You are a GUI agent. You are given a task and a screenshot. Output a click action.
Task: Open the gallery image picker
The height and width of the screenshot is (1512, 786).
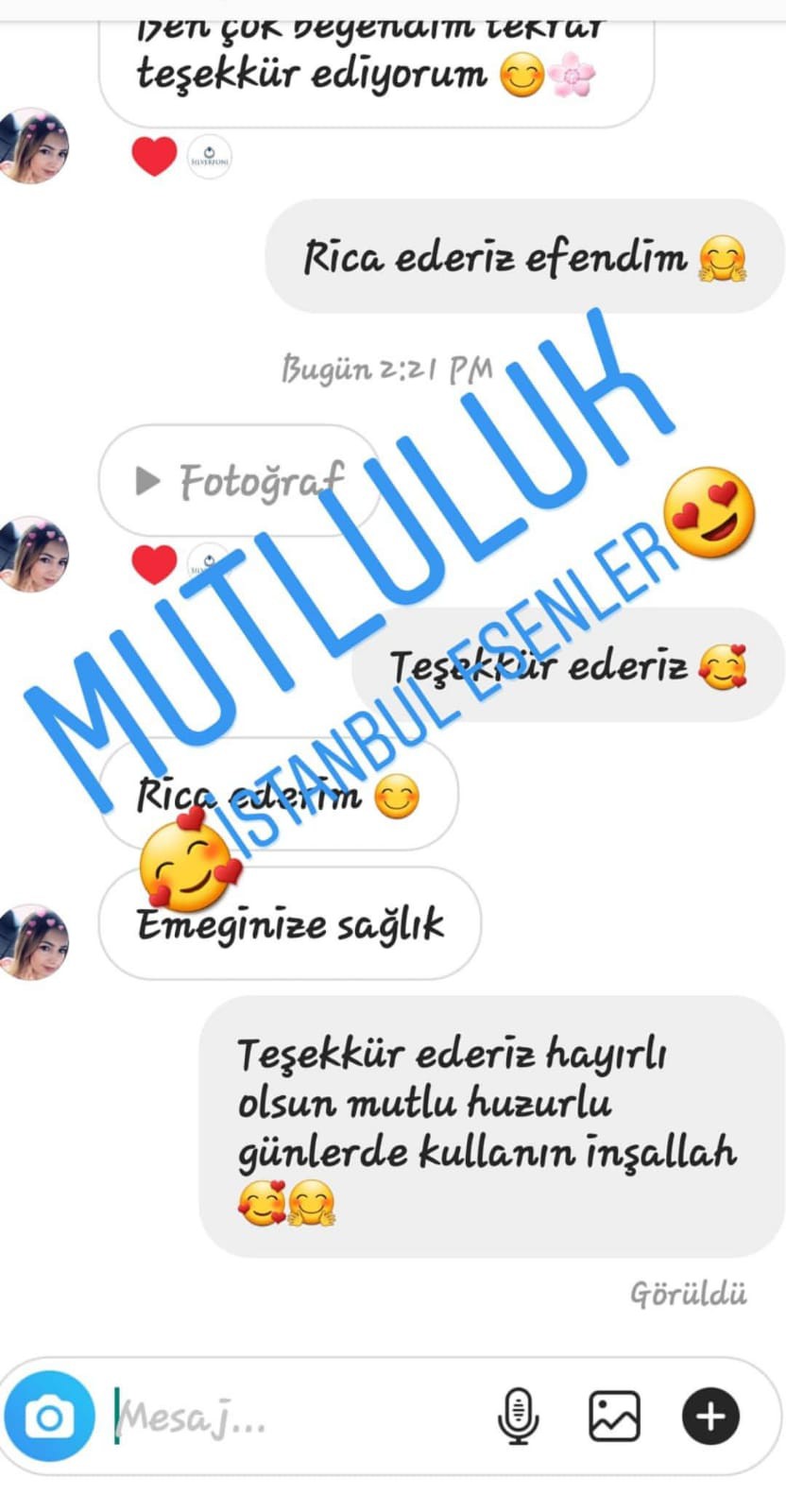(x=614, y=1417)
